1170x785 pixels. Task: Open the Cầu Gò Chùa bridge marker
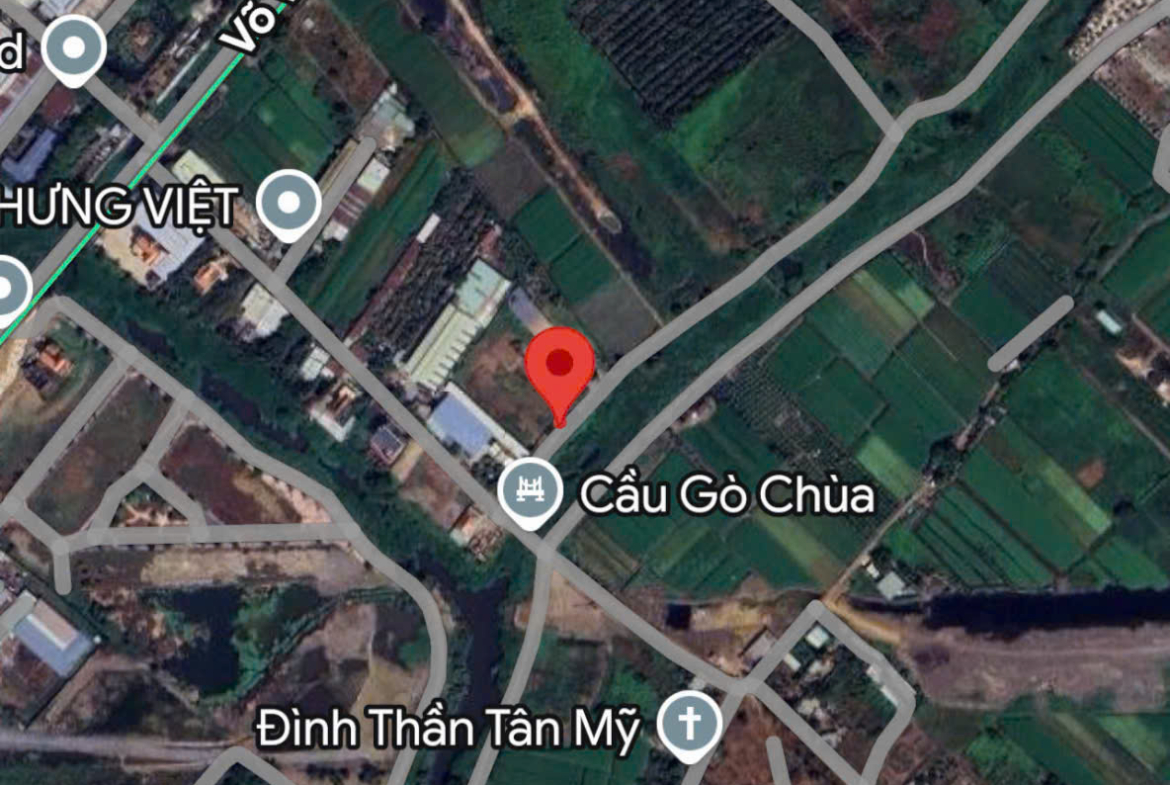[530, 492]
